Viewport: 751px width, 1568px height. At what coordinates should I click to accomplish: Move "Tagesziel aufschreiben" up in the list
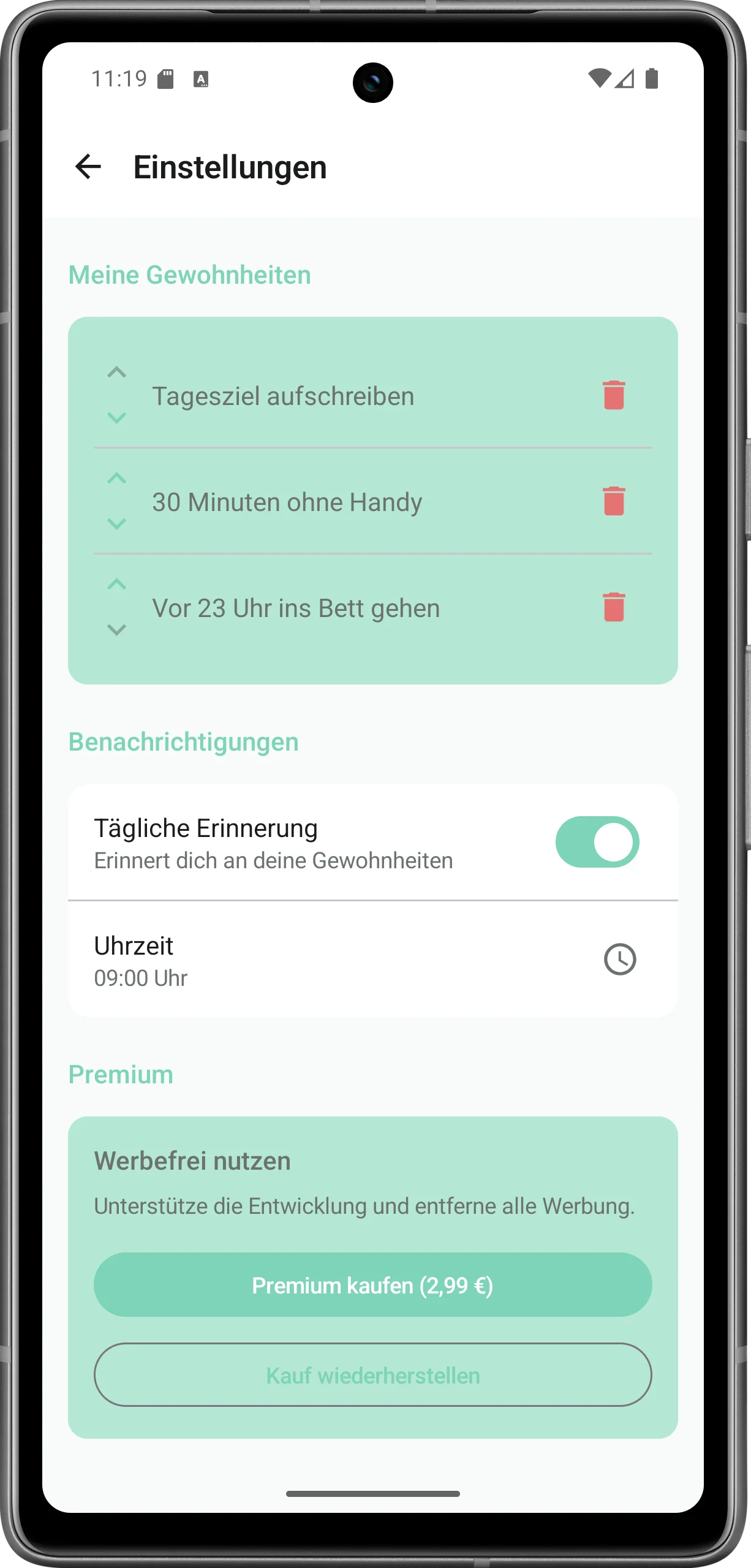(x=116, y=371)
